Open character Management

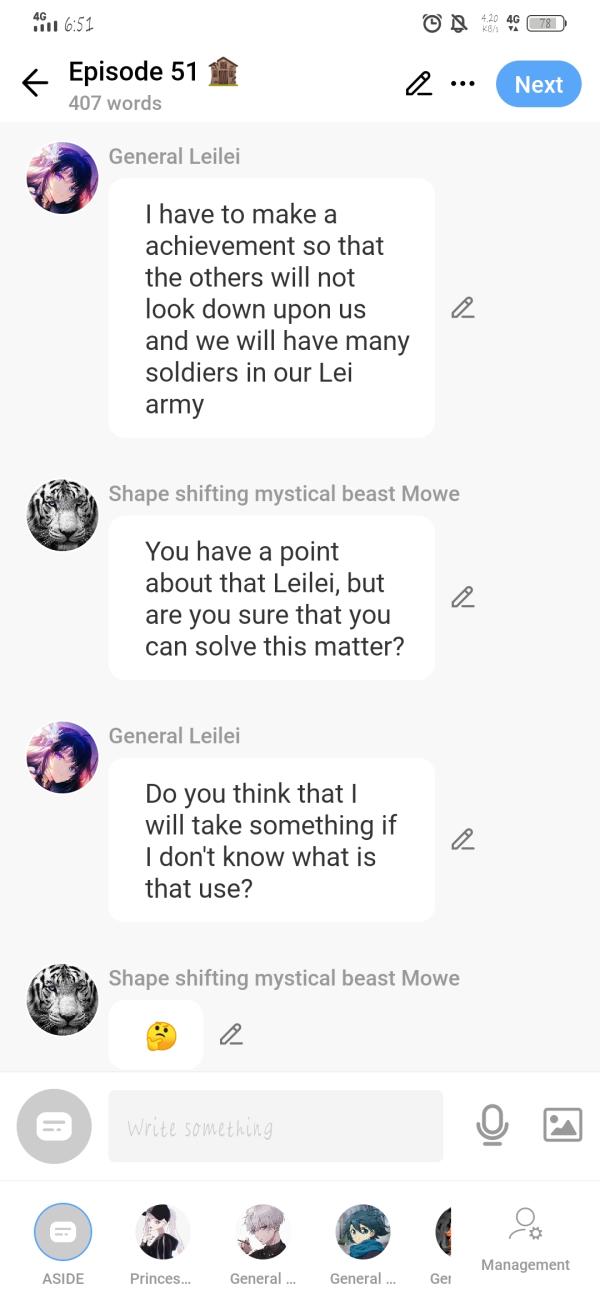point(525,1238)
